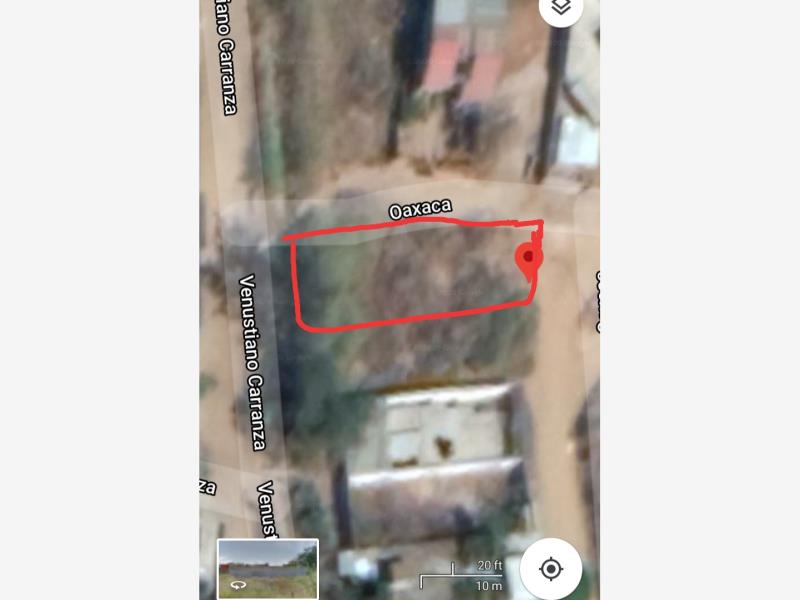Center map on my current location
Viewport: 800px width, 600px height.
550,569
